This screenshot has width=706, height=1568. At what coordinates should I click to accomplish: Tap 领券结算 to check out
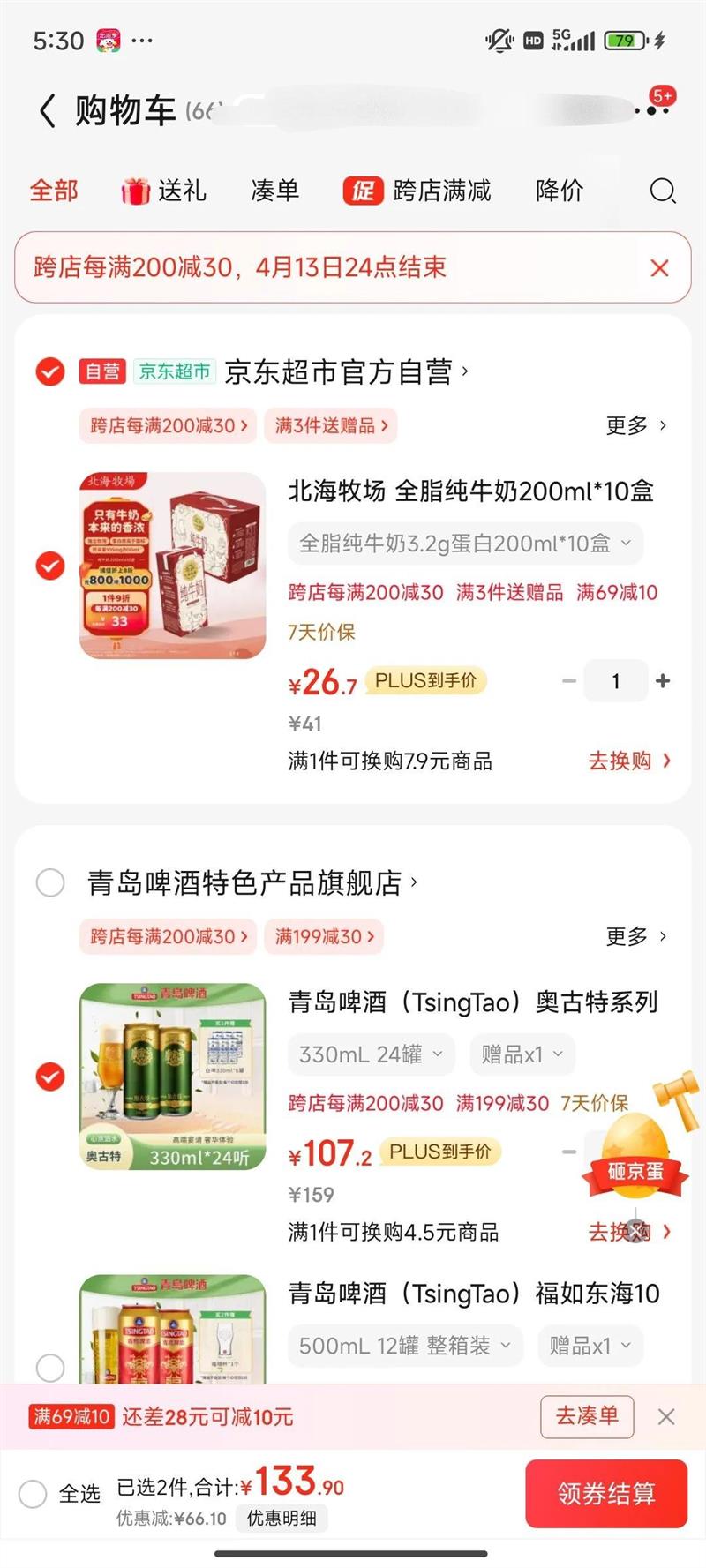click(606, 1493)
